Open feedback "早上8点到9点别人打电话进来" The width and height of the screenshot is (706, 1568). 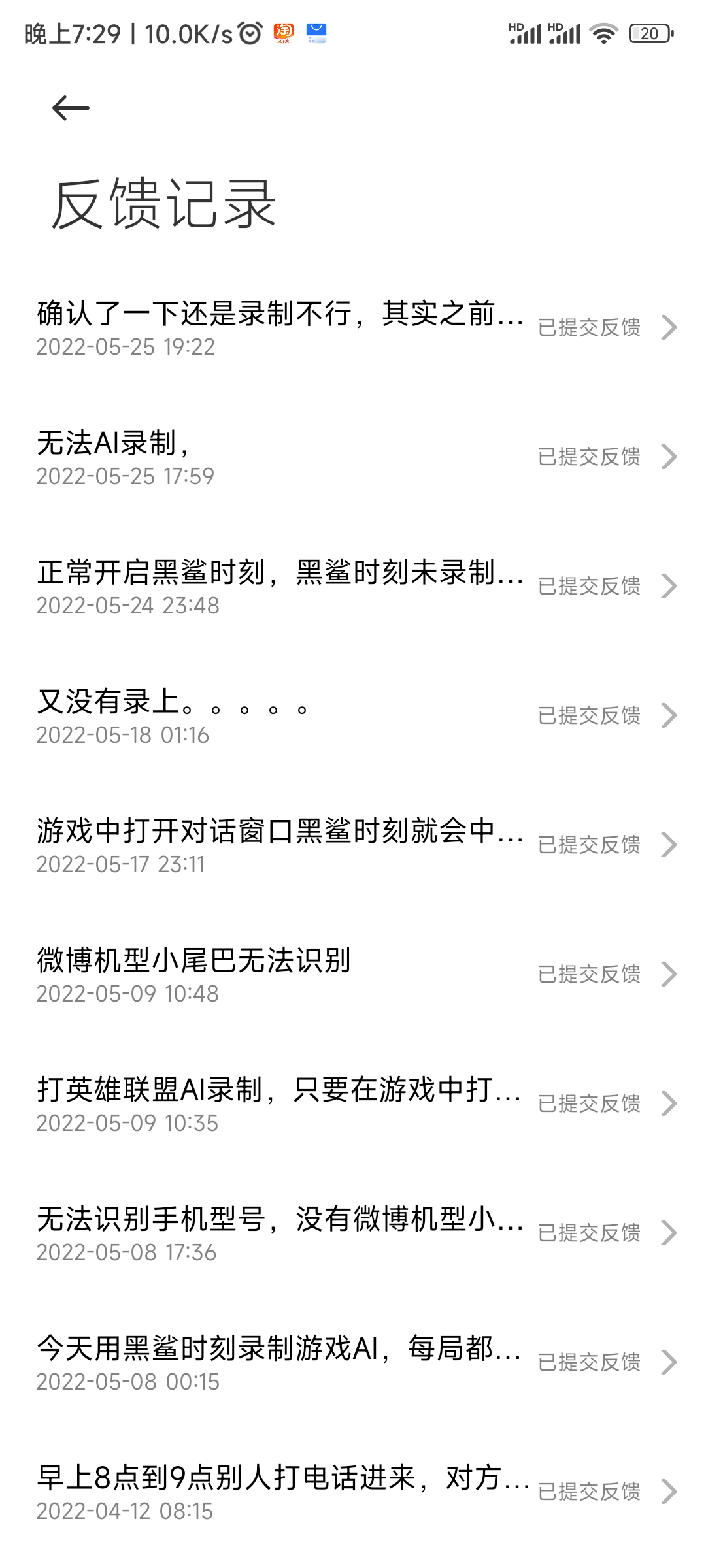[x=353, y=1492]
